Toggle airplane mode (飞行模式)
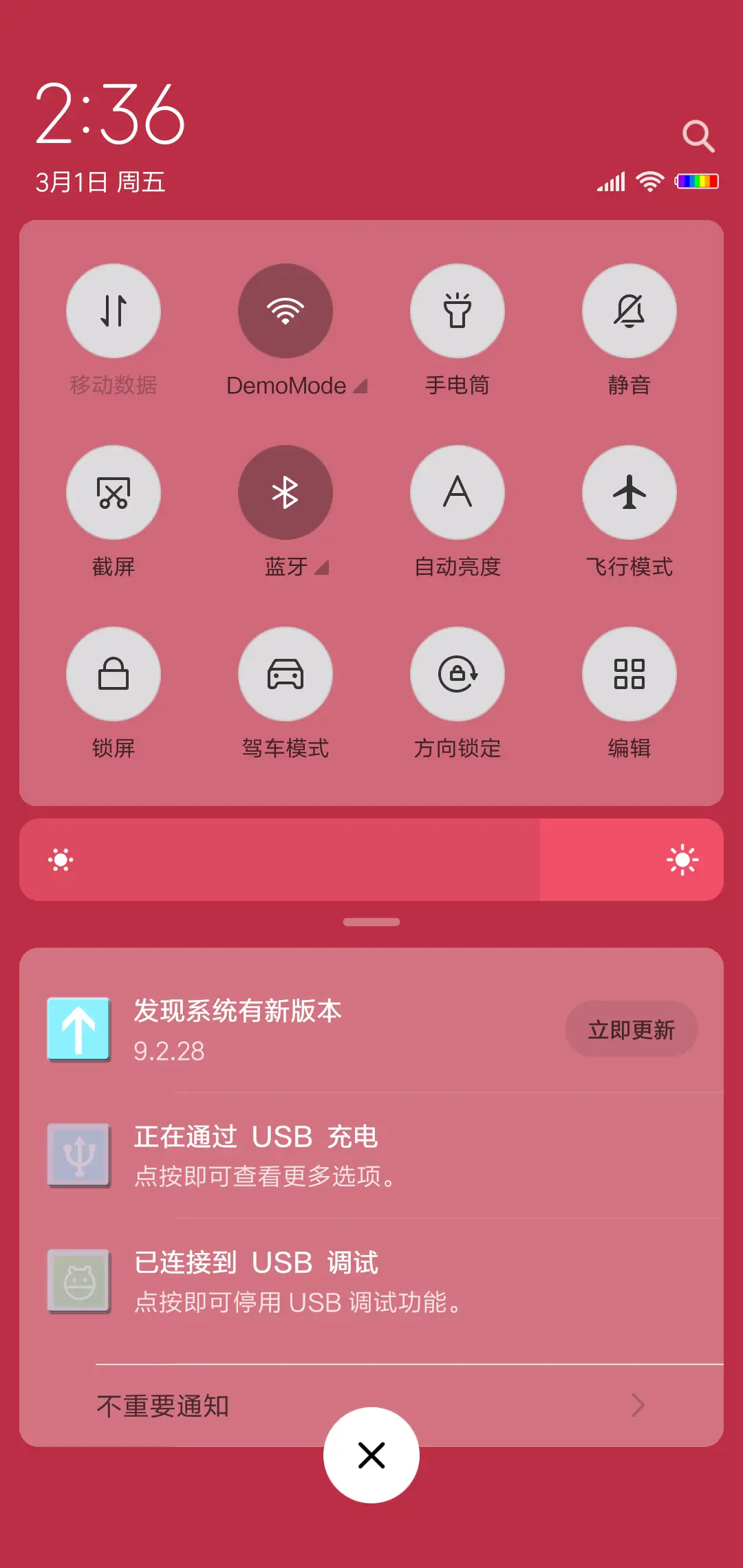743x1568 pixels. click(x=629, y=492)
